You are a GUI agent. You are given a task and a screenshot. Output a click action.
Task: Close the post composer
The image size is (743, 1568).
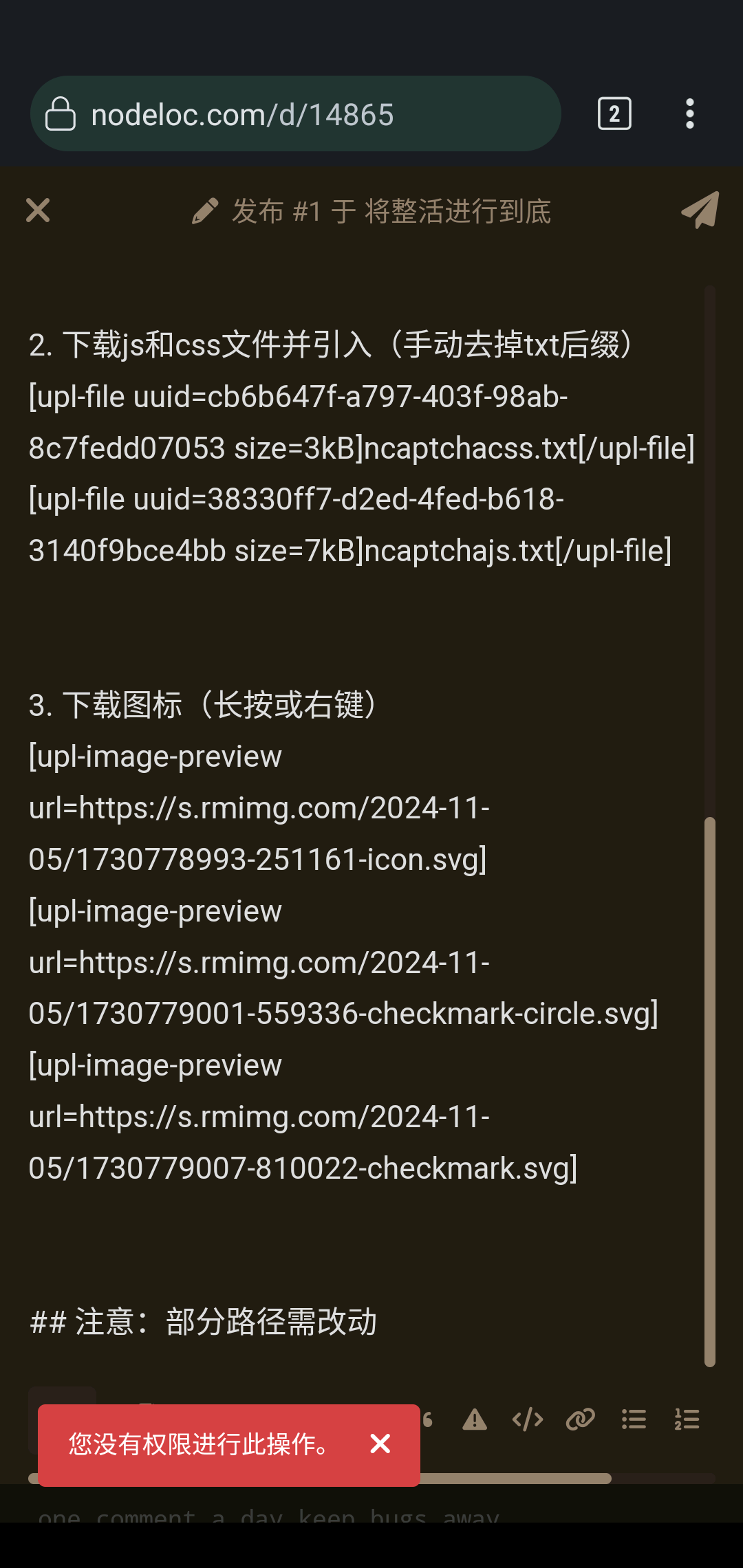[x=38, y=210]
